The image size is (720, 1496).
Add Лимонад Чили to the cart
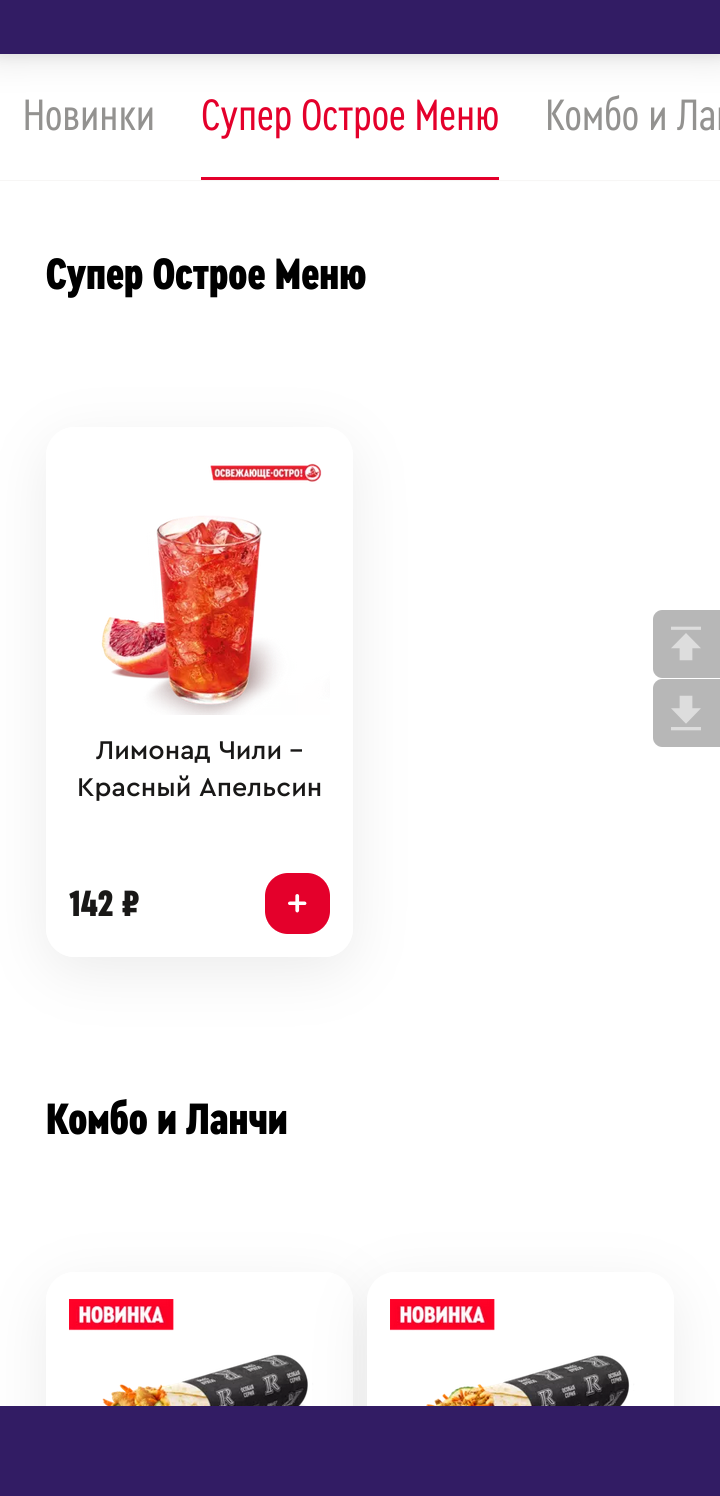(x=297, y=904)
